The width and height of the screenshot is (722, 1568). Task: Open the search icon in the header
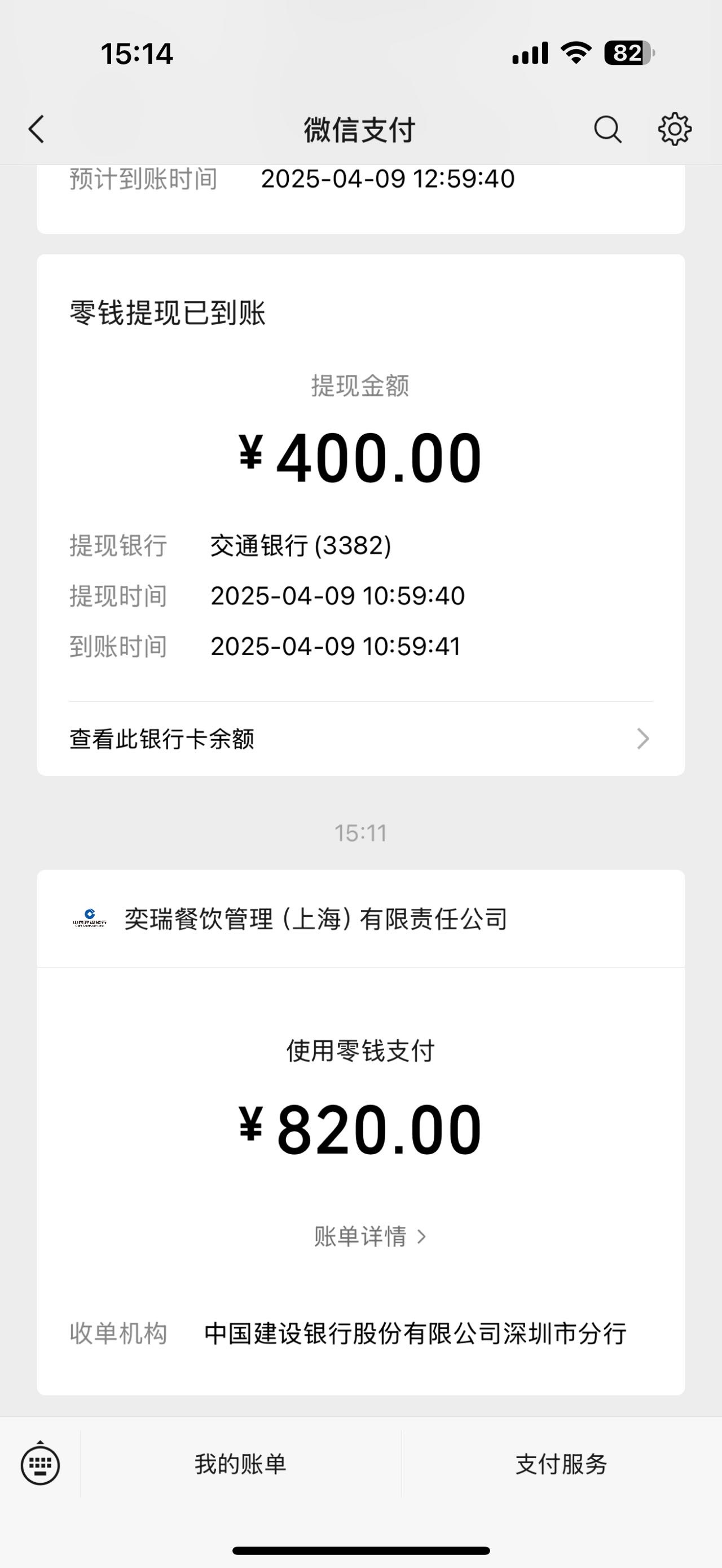coord(607,129)
